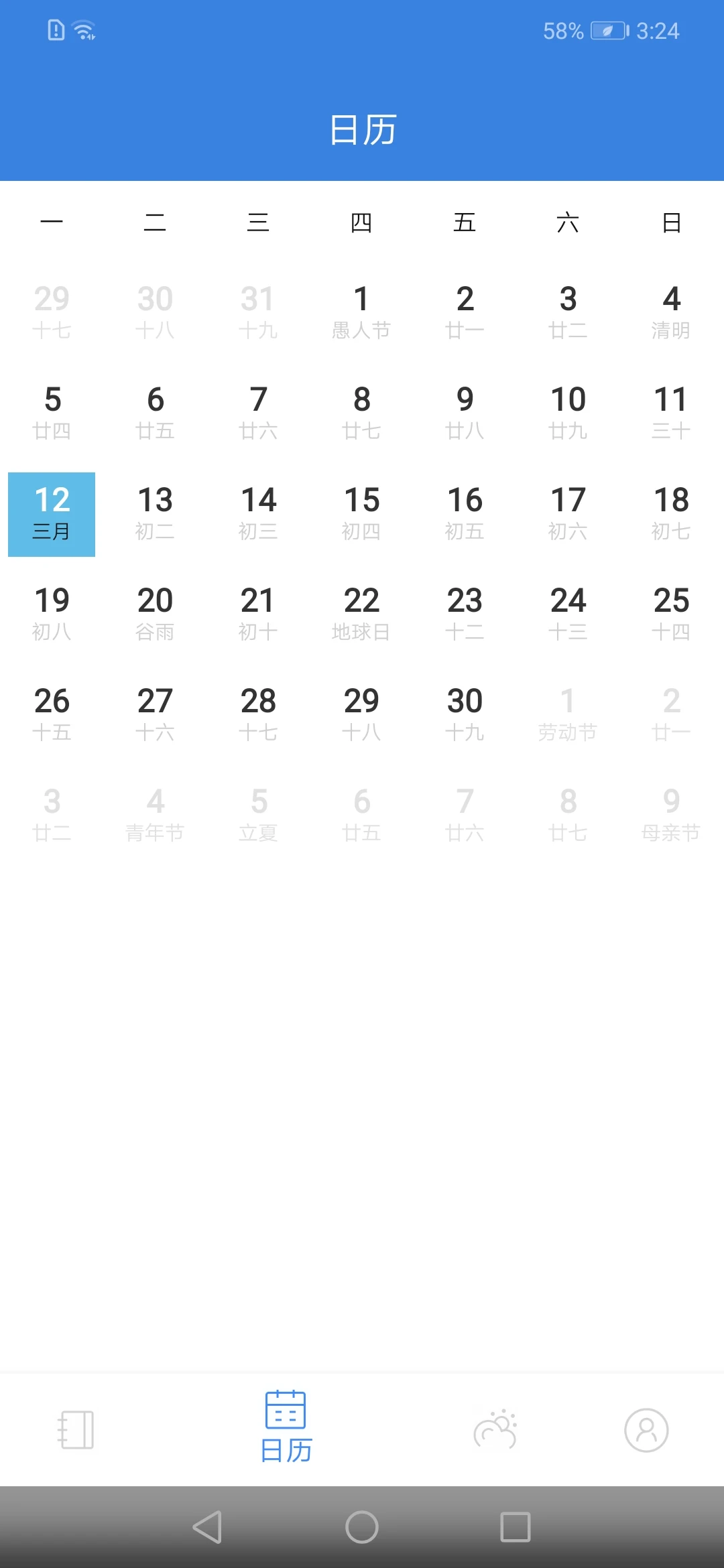Select date 30 十九 in April
The height and width of the screenshot is (1568, 724).
tap(465, 715)
